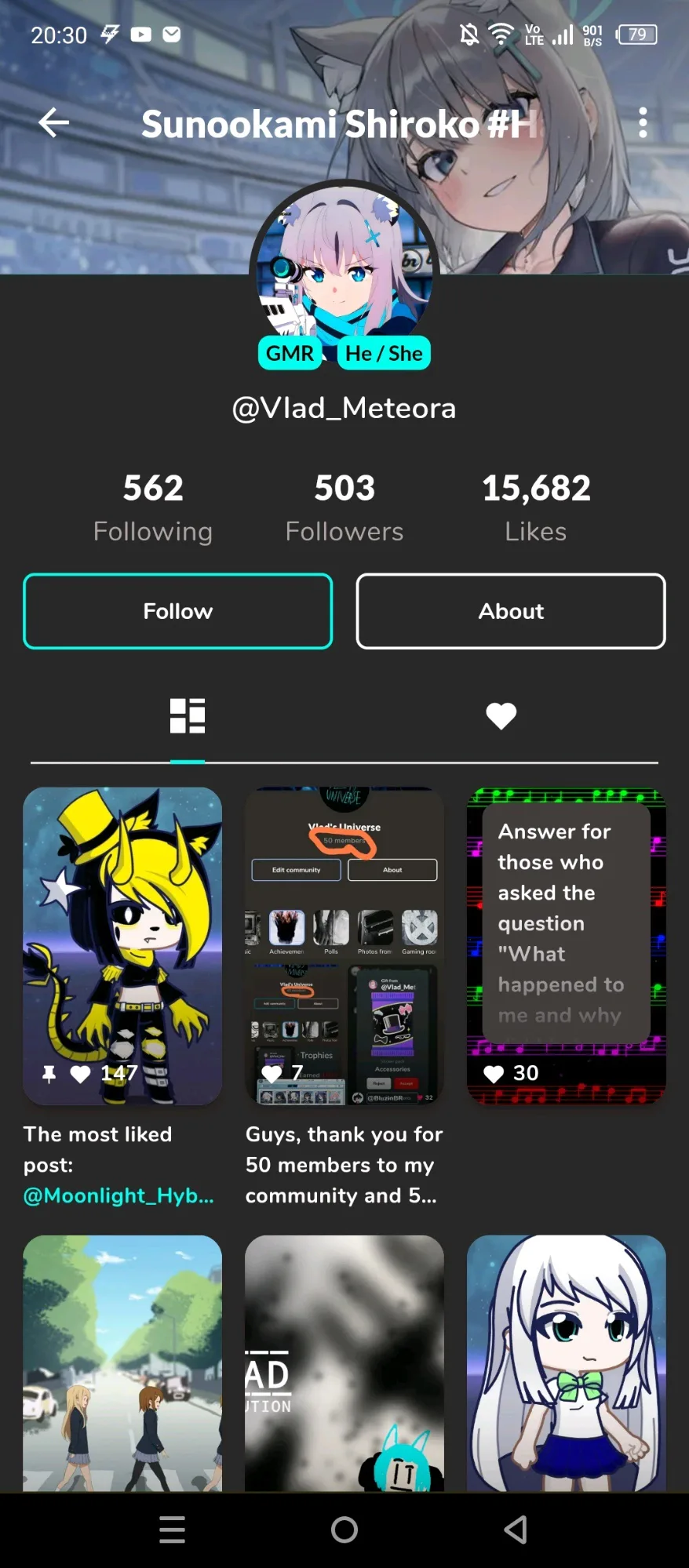The height and width of the screenshot is (1568, 689).
Task: Switch to the posts grid tab
Action: (188, 716)
